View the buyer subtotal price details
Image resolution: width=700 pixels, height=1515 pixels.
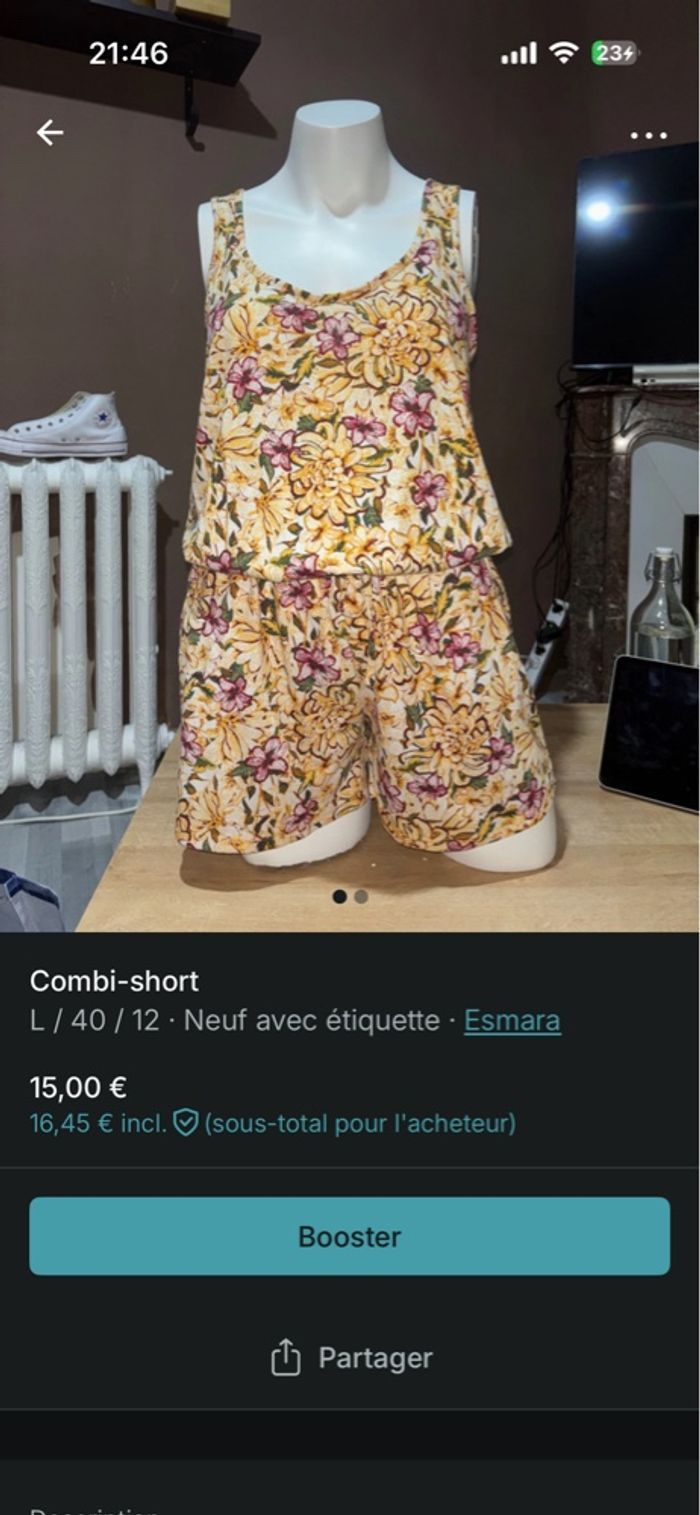coord(272,1123)
